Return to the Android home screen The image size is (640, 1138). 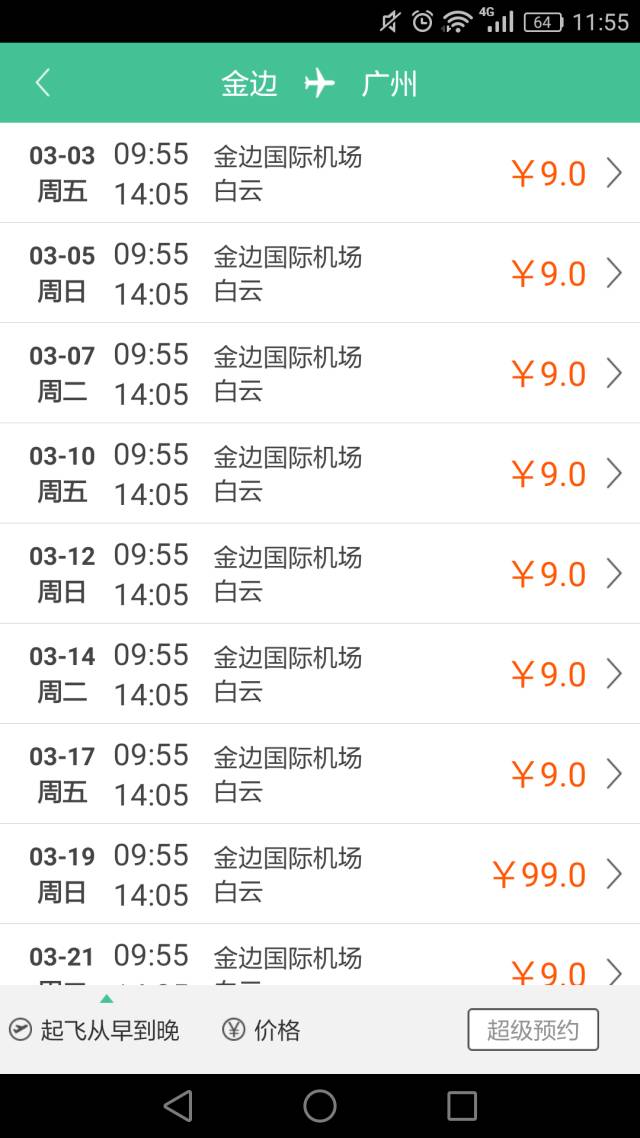(x=320, y=1105)
